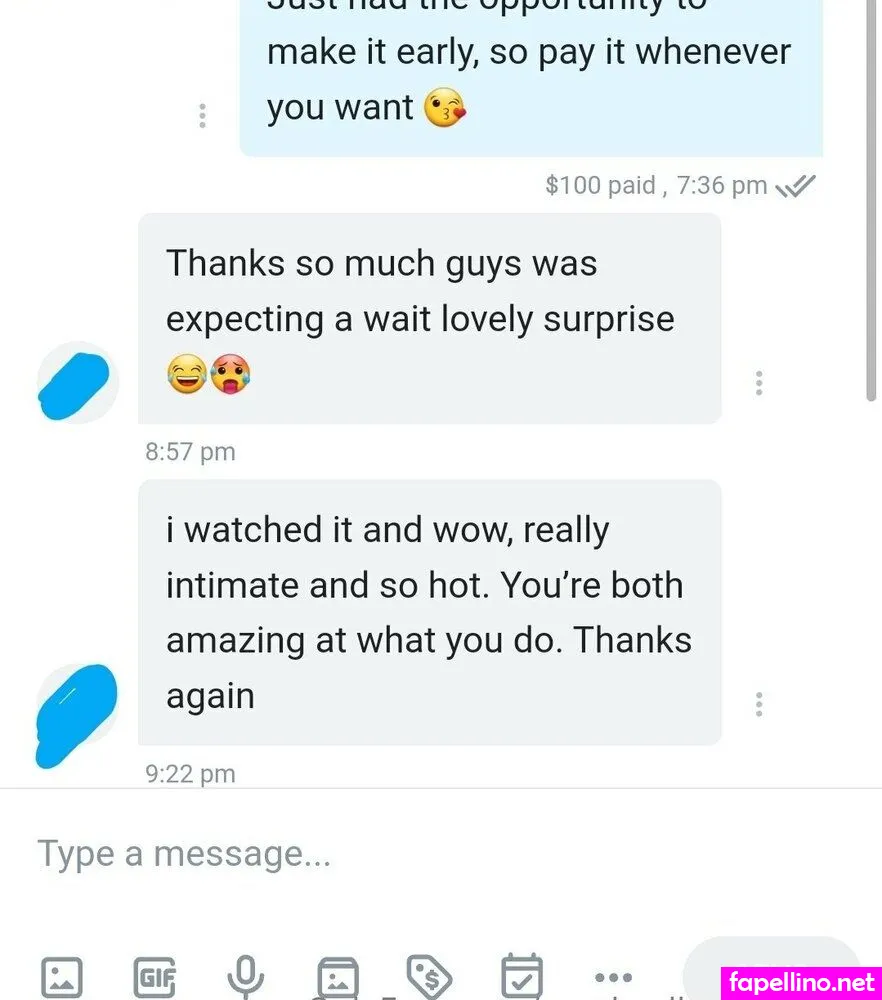Image resolution: width=882 pixels, height=1000 pixels.
Task: Show more message options in the toolbar
Action: point(613,977)
